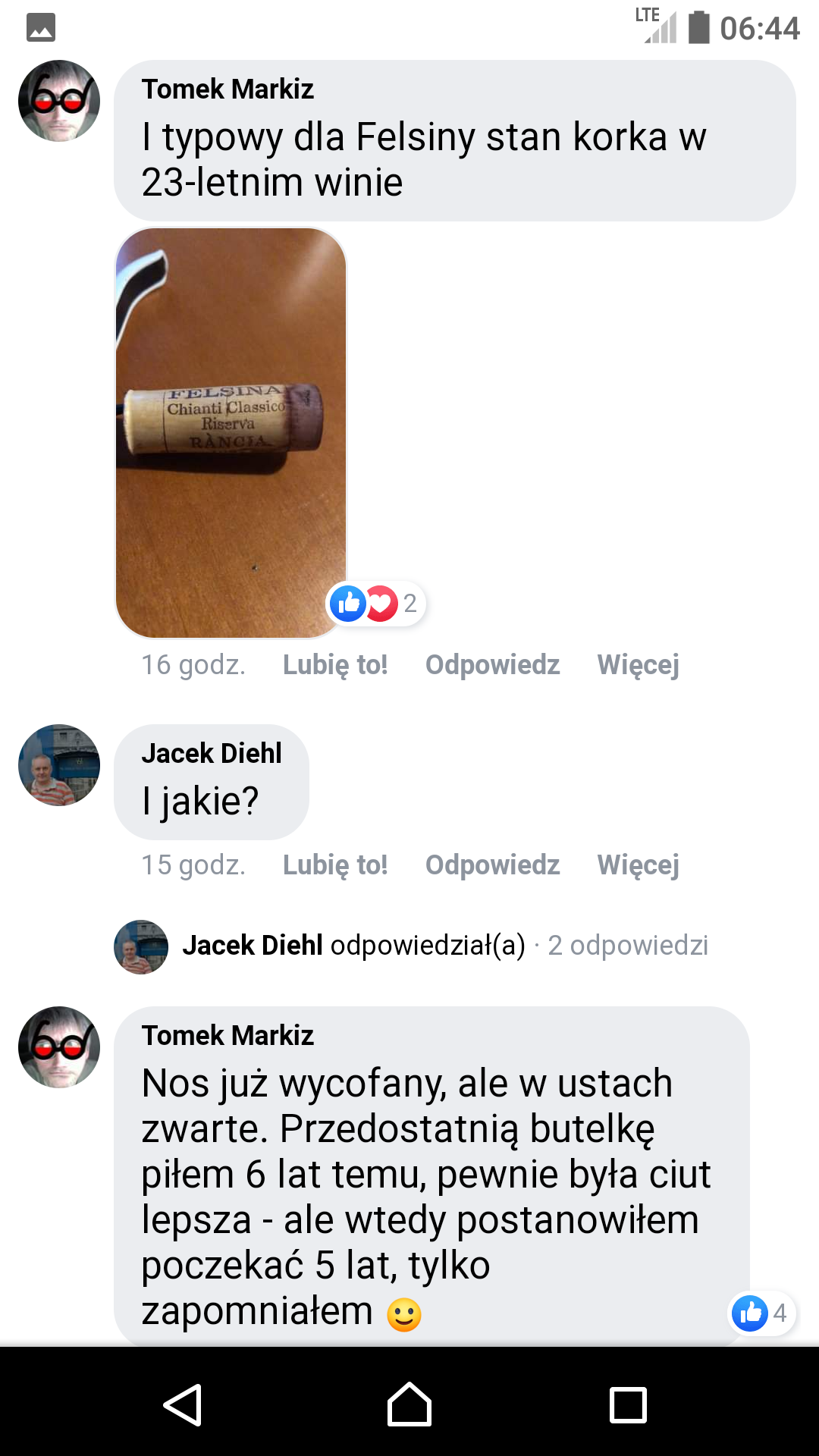View reactions on the cork photo comment
The image size is (819, 1456).
click(x=377, y=604)
